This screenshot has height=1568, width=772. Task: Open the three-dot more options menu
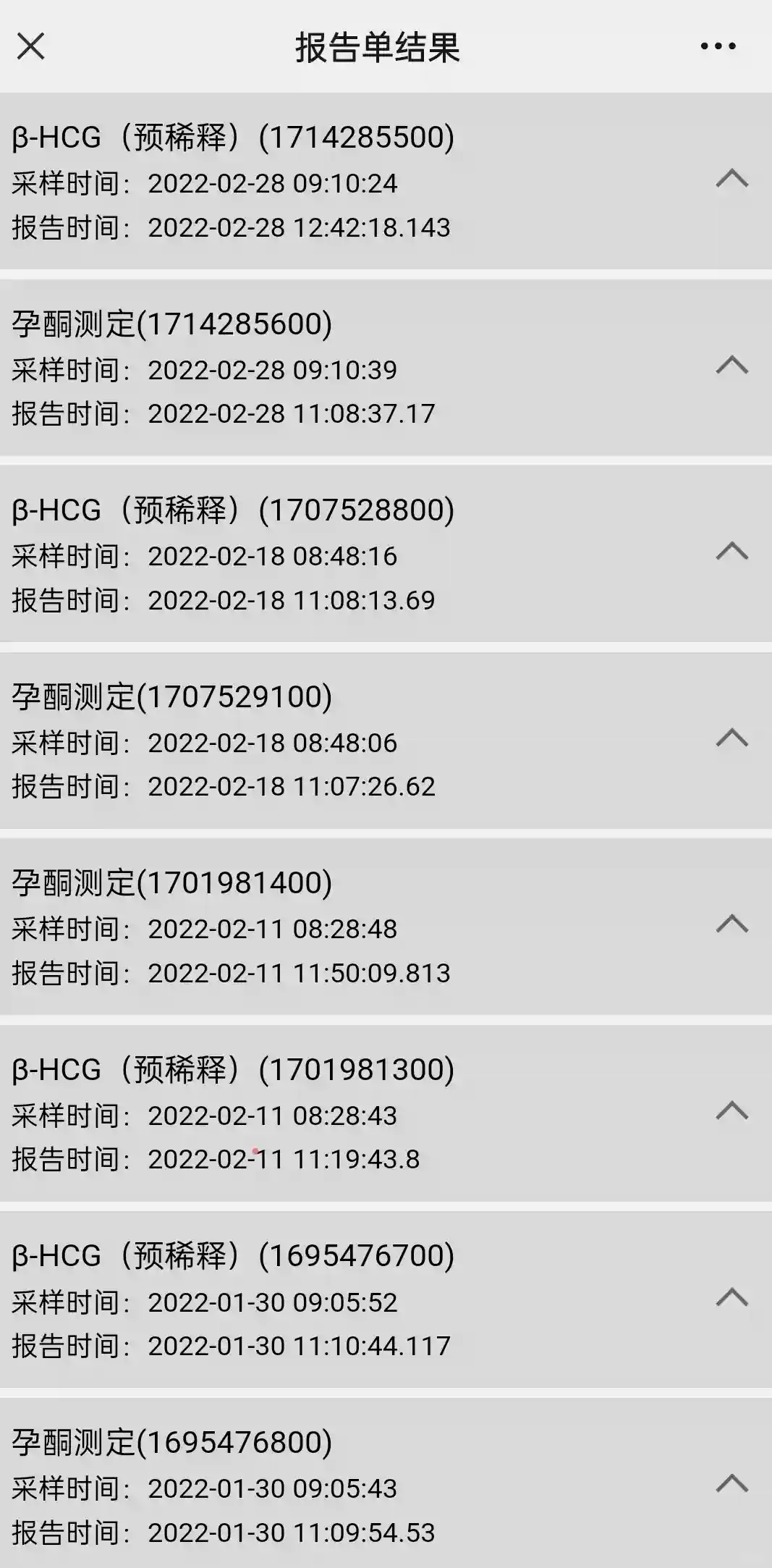click(x=718, y=47)
